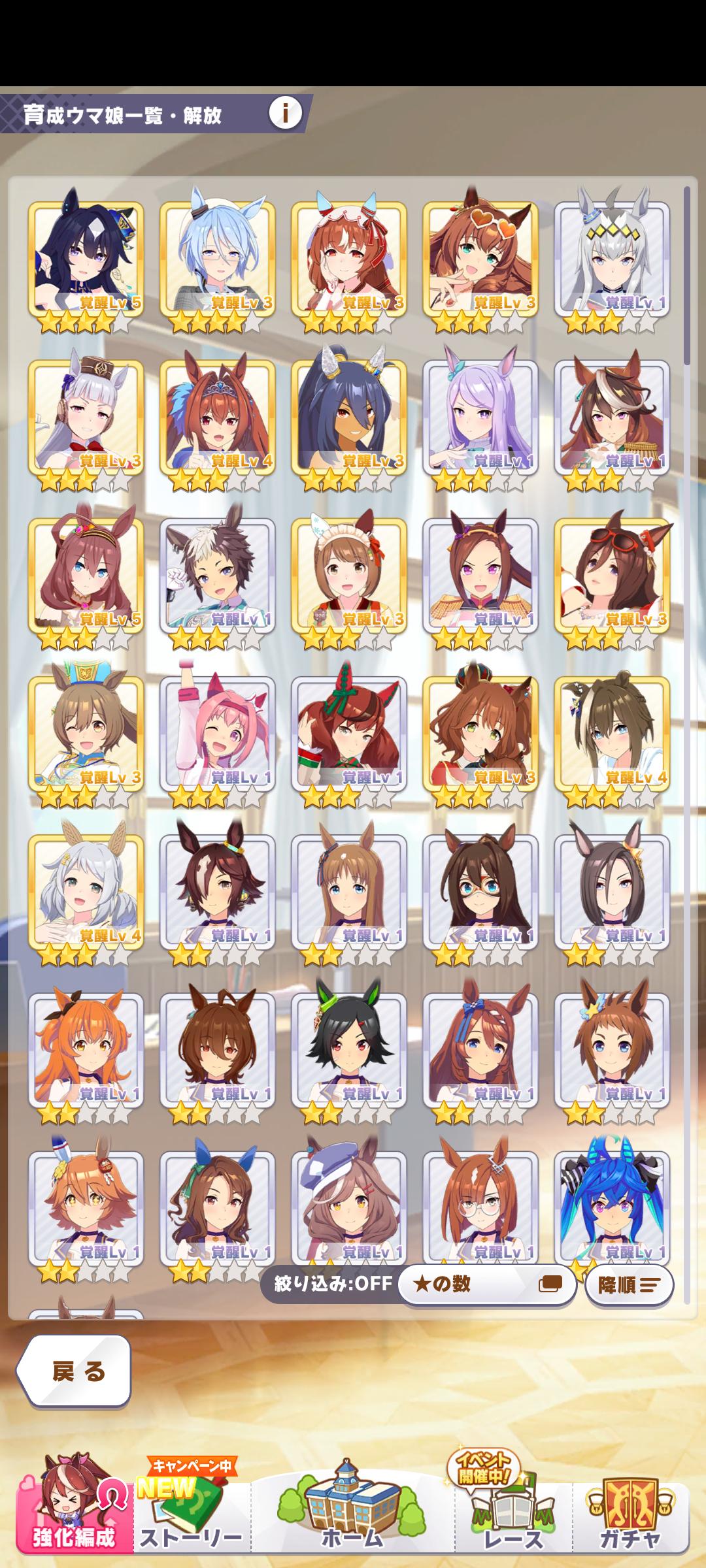Select the character with the purple beret
This screenshot has width=706, height=1568.
349,1207
